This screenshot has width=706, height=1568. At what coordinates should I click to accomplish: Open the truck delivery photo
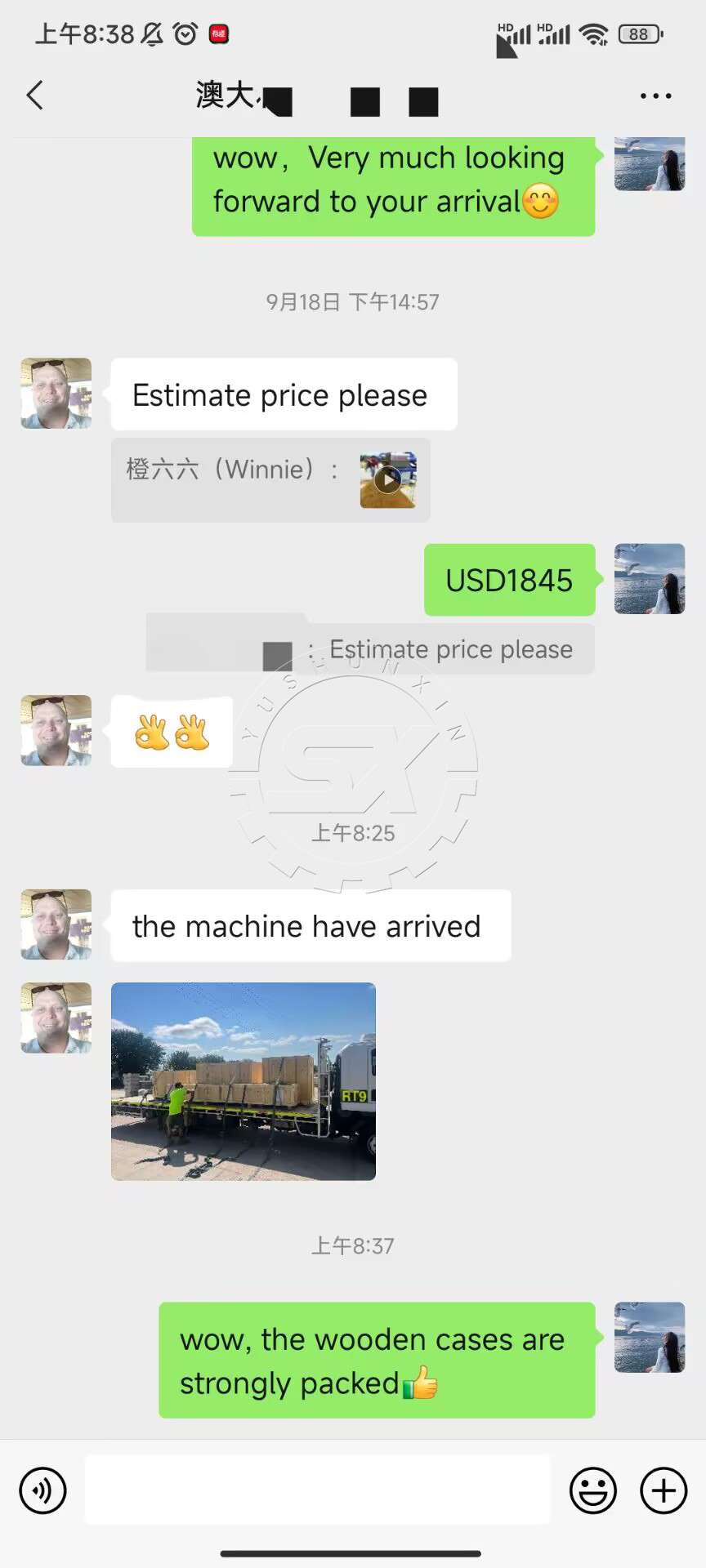(x=244, y=1081)
